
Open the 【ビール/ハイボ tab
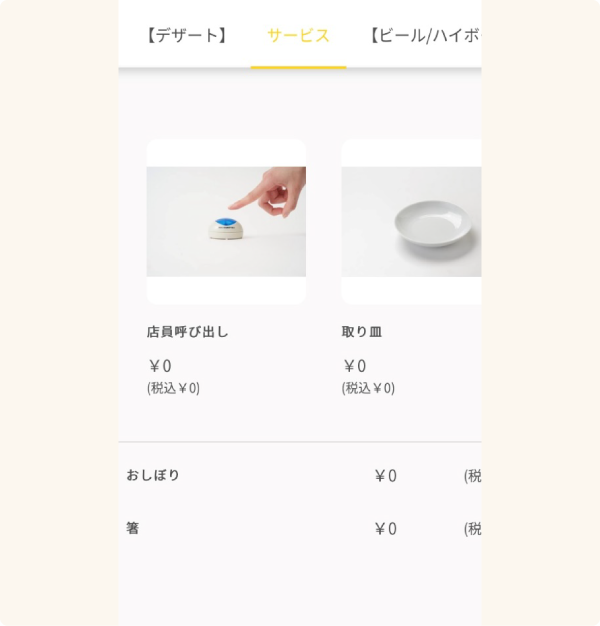click(x=424, y=36)
